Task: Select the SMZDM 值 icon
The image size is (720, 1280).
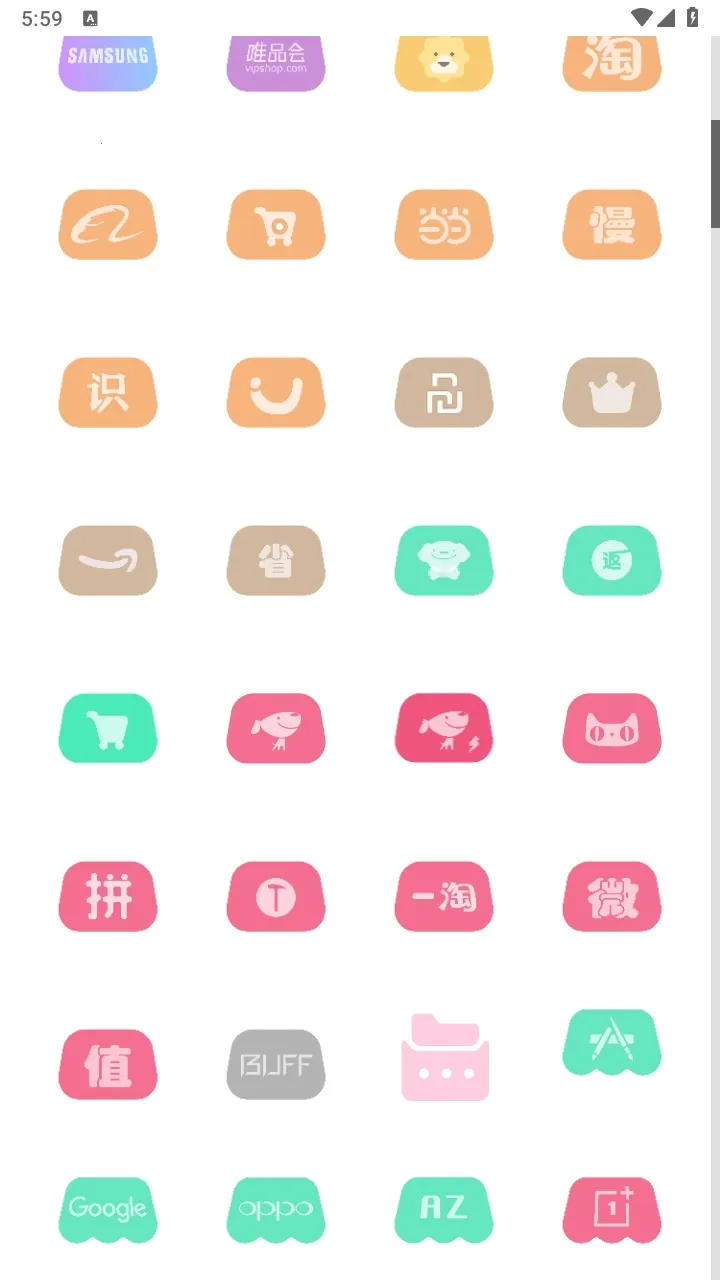Action: click(107, 1065)
